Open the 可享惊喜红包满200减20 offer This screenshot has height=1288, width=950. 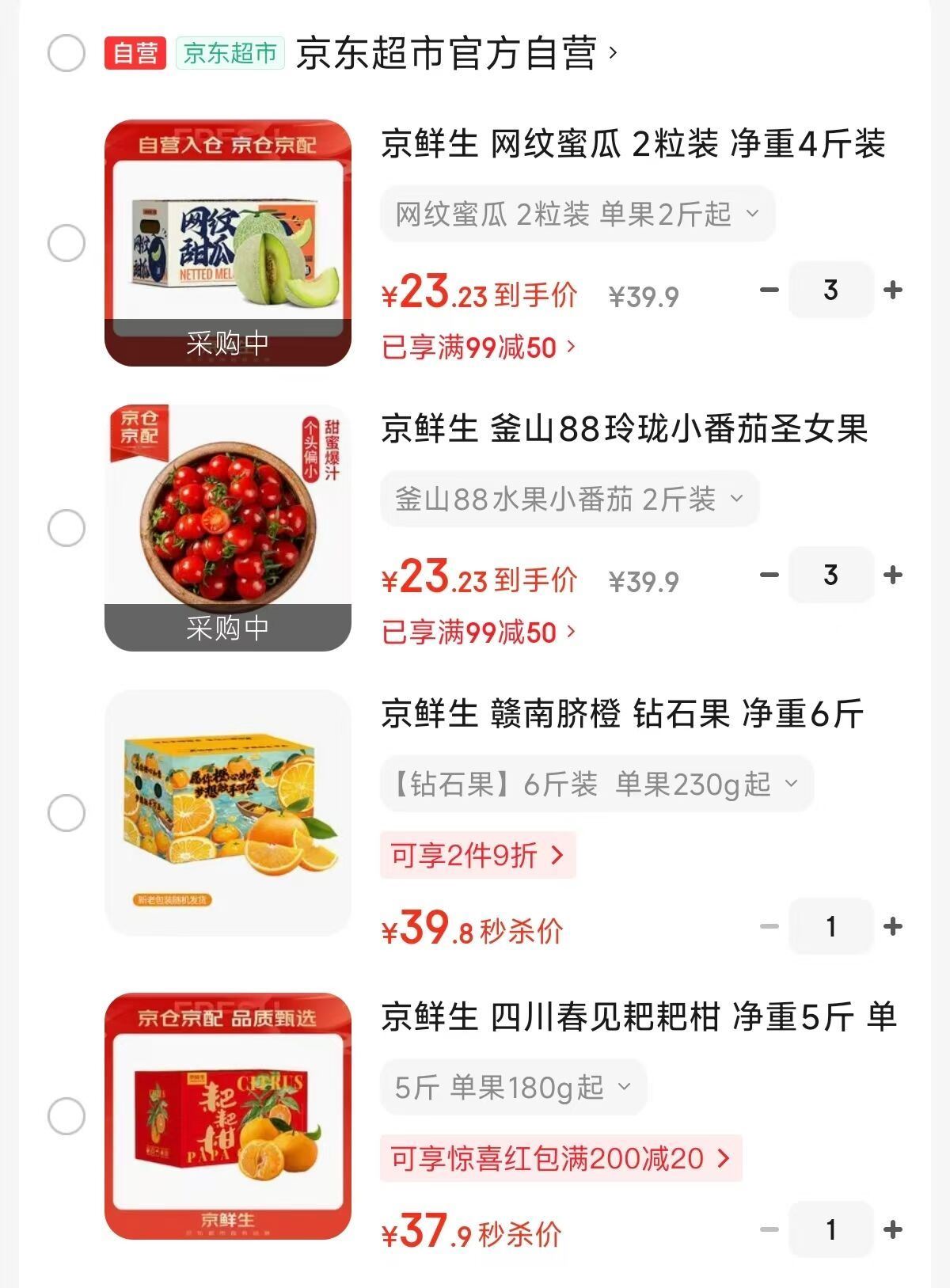[x=560, y=1158]
